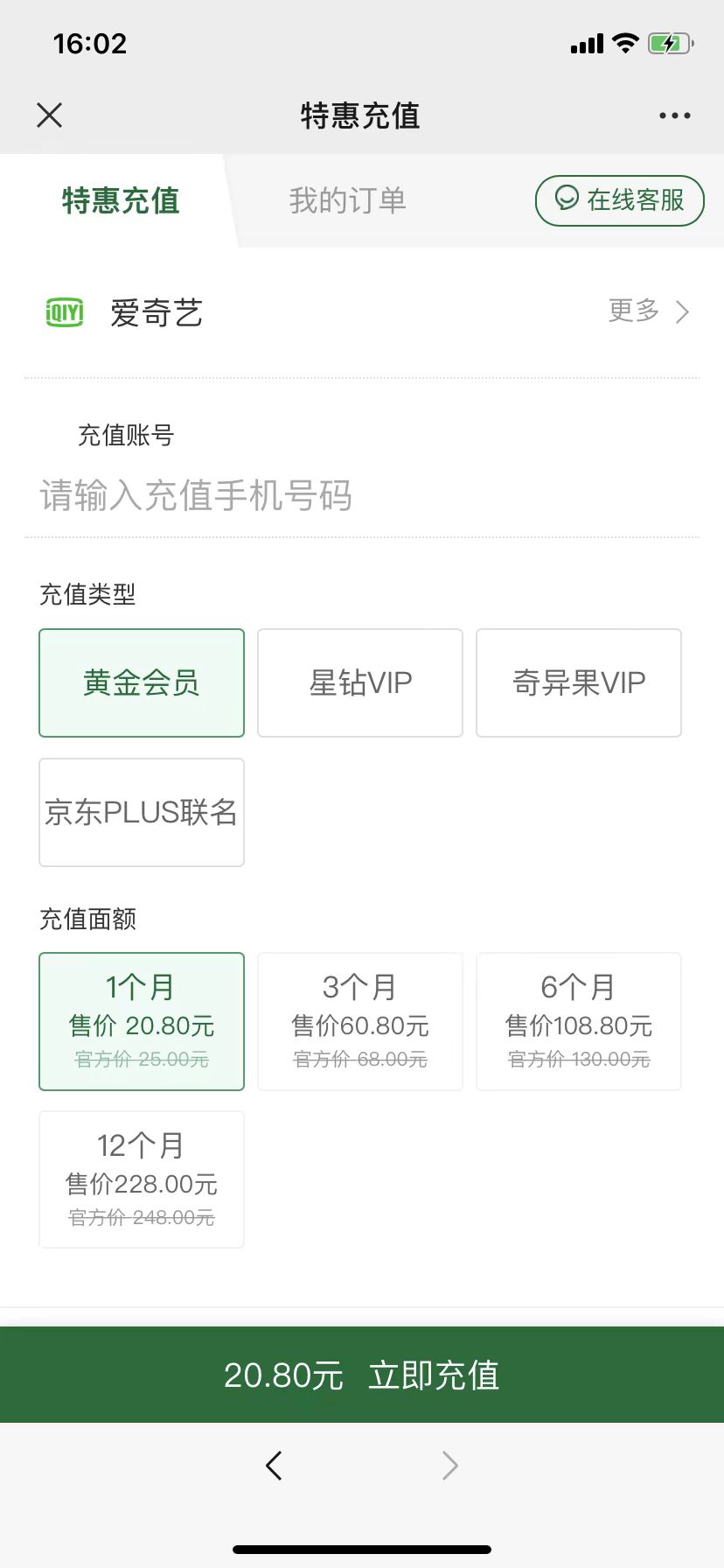Select 黄金会员 recharge type
The width and height of the screenshot is (724, 1568).
click(x=142, y=682)
